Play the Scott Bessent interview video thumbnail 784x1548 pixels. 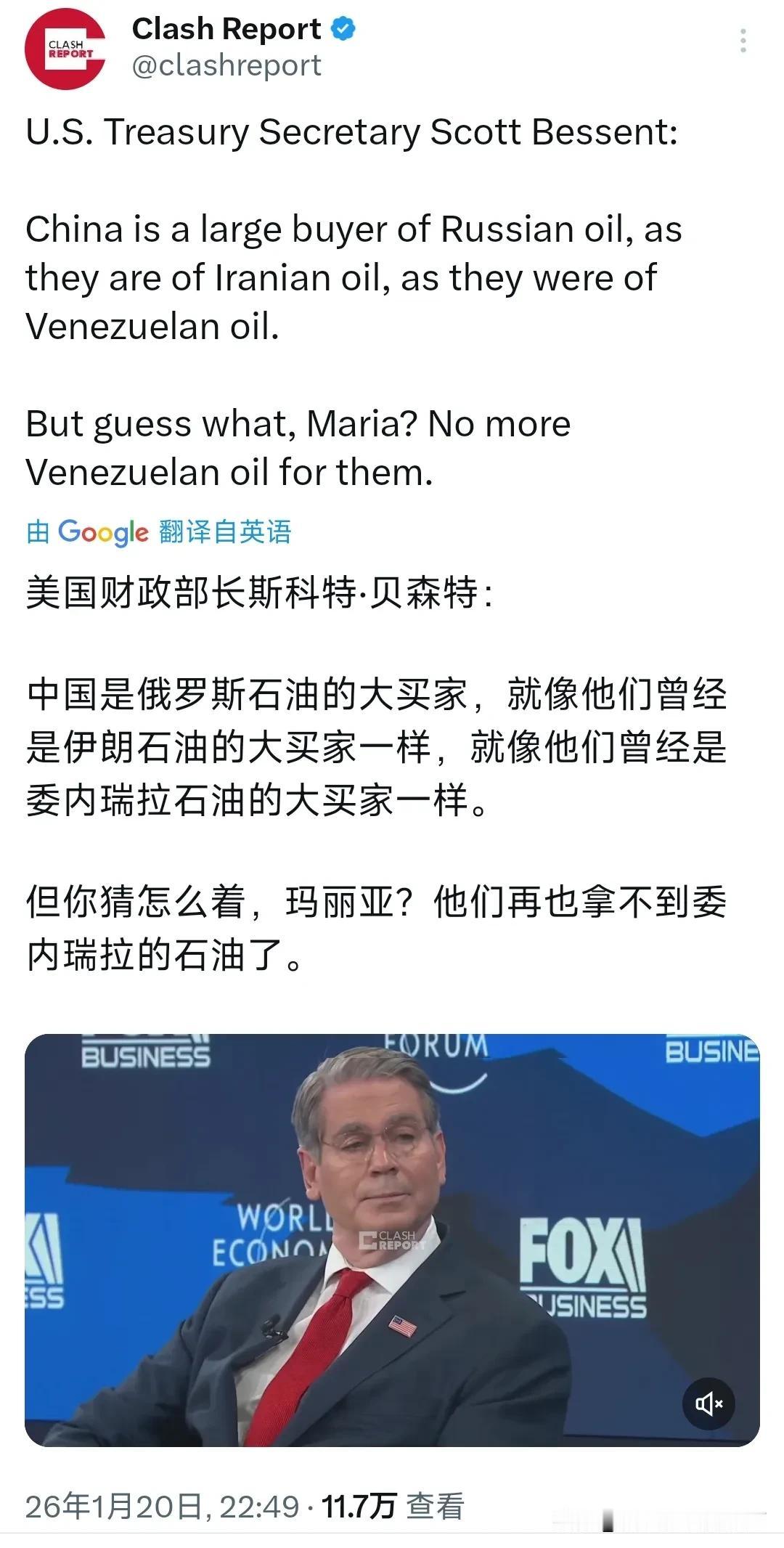pyautogui.click(x=392, y=1234)
